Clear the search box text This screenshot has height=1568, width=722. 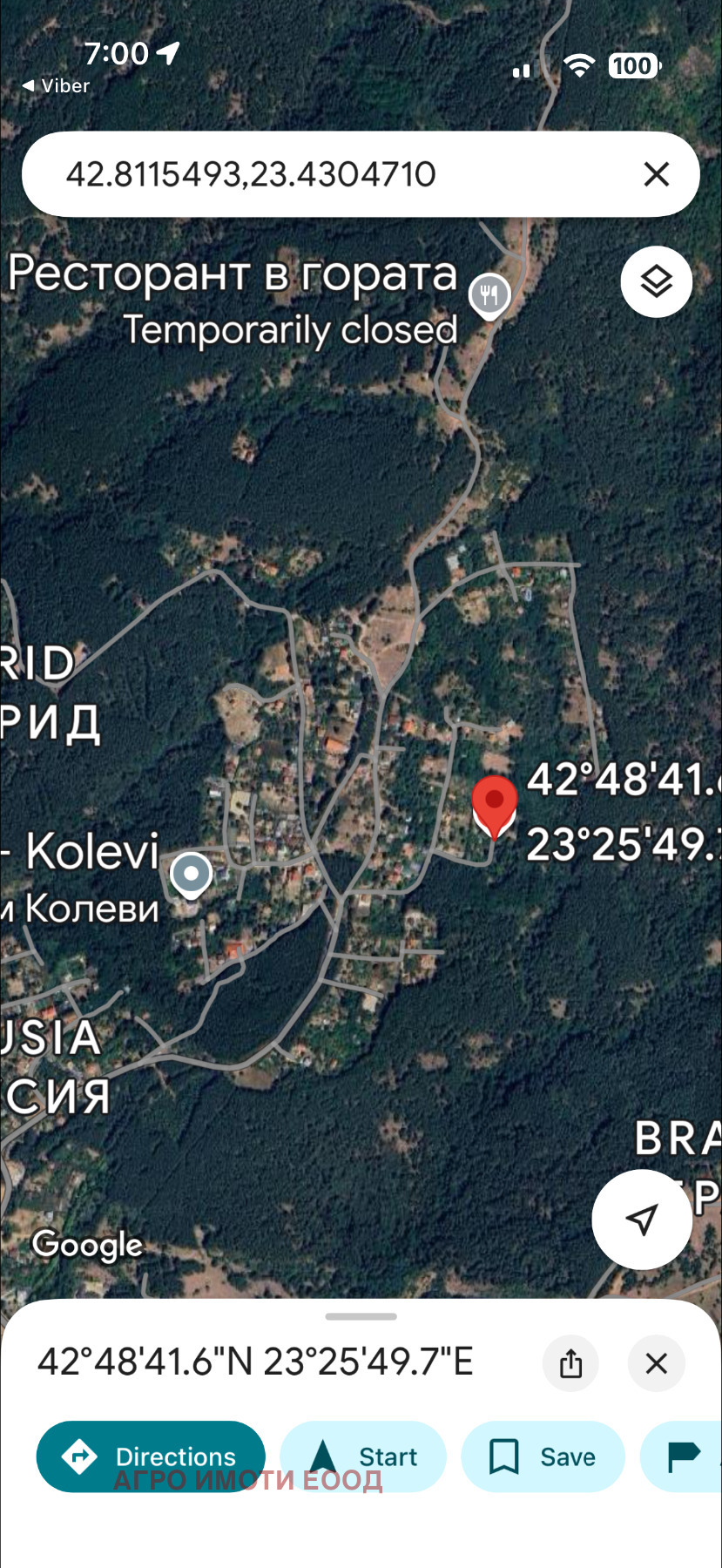click(656, 174)
